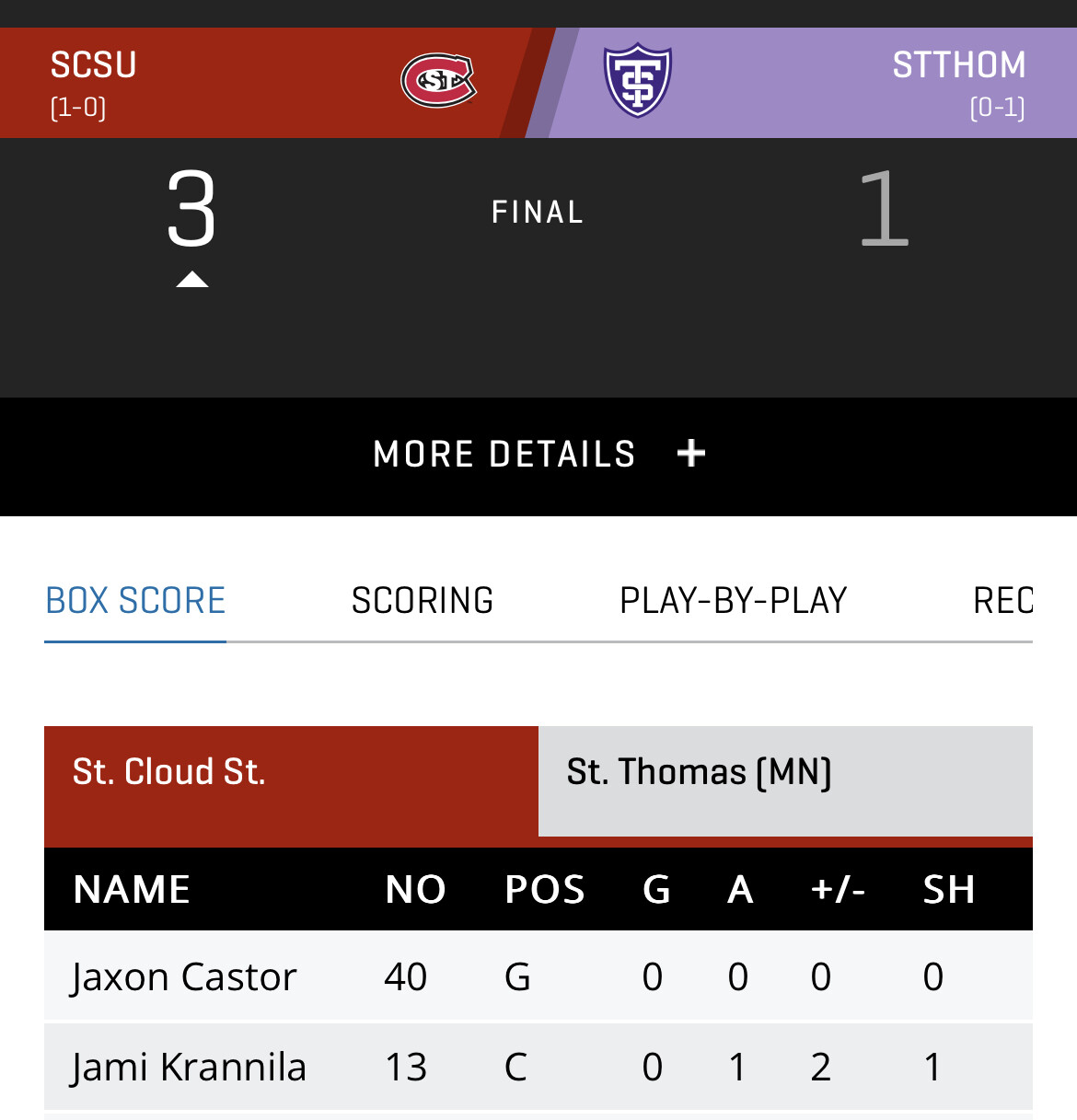Open the Play-By-Play tab
This screenshot has width=1077, height=1120.
[733, 601]
